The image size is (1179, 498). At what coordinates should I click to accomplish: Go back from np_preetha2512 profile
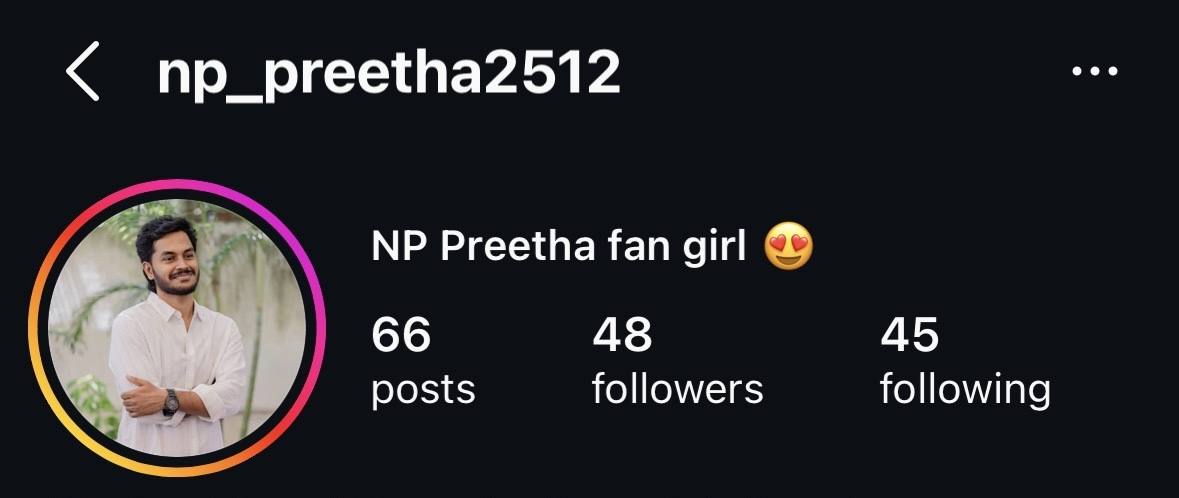tap(83, 73)
